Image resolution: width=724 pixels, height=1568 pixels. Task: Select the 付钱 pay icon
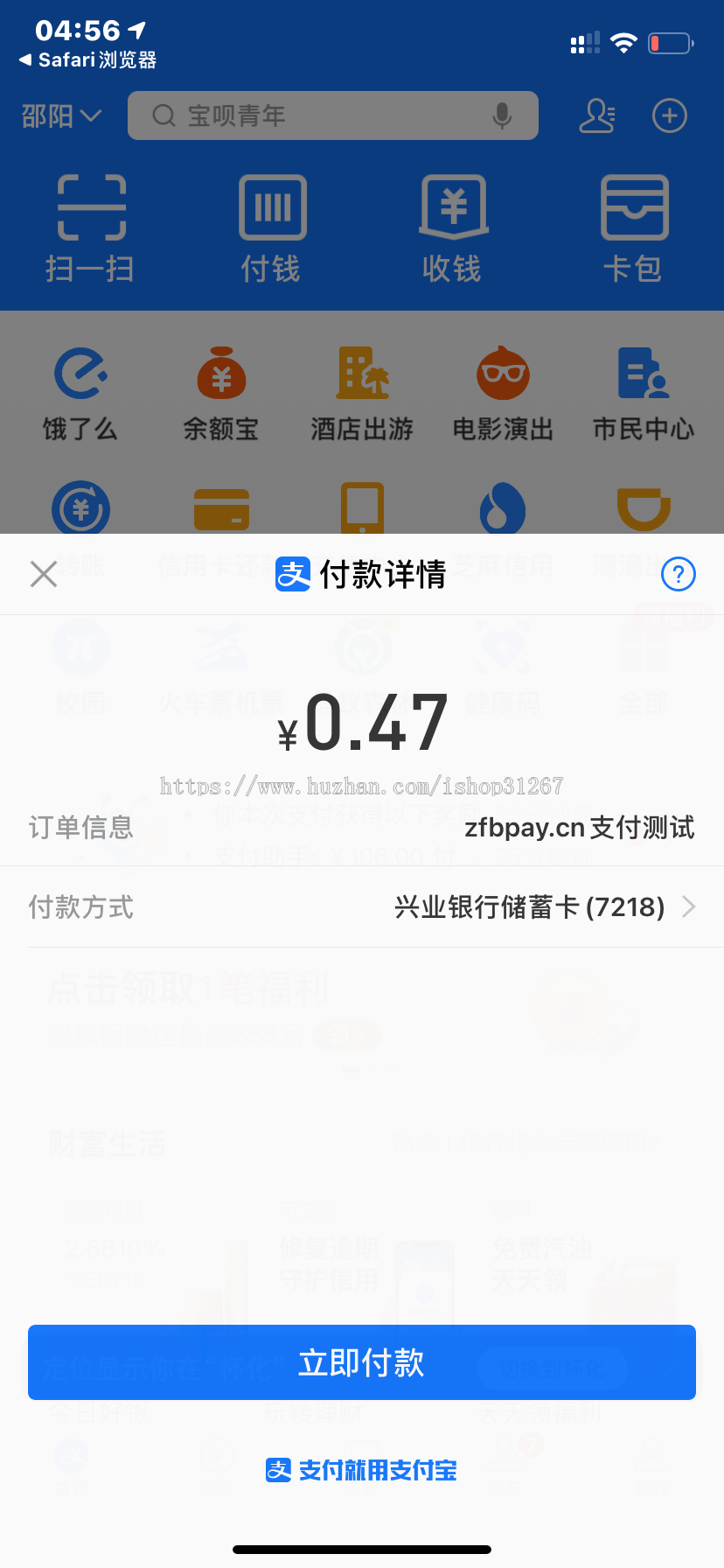coord(271,223)
